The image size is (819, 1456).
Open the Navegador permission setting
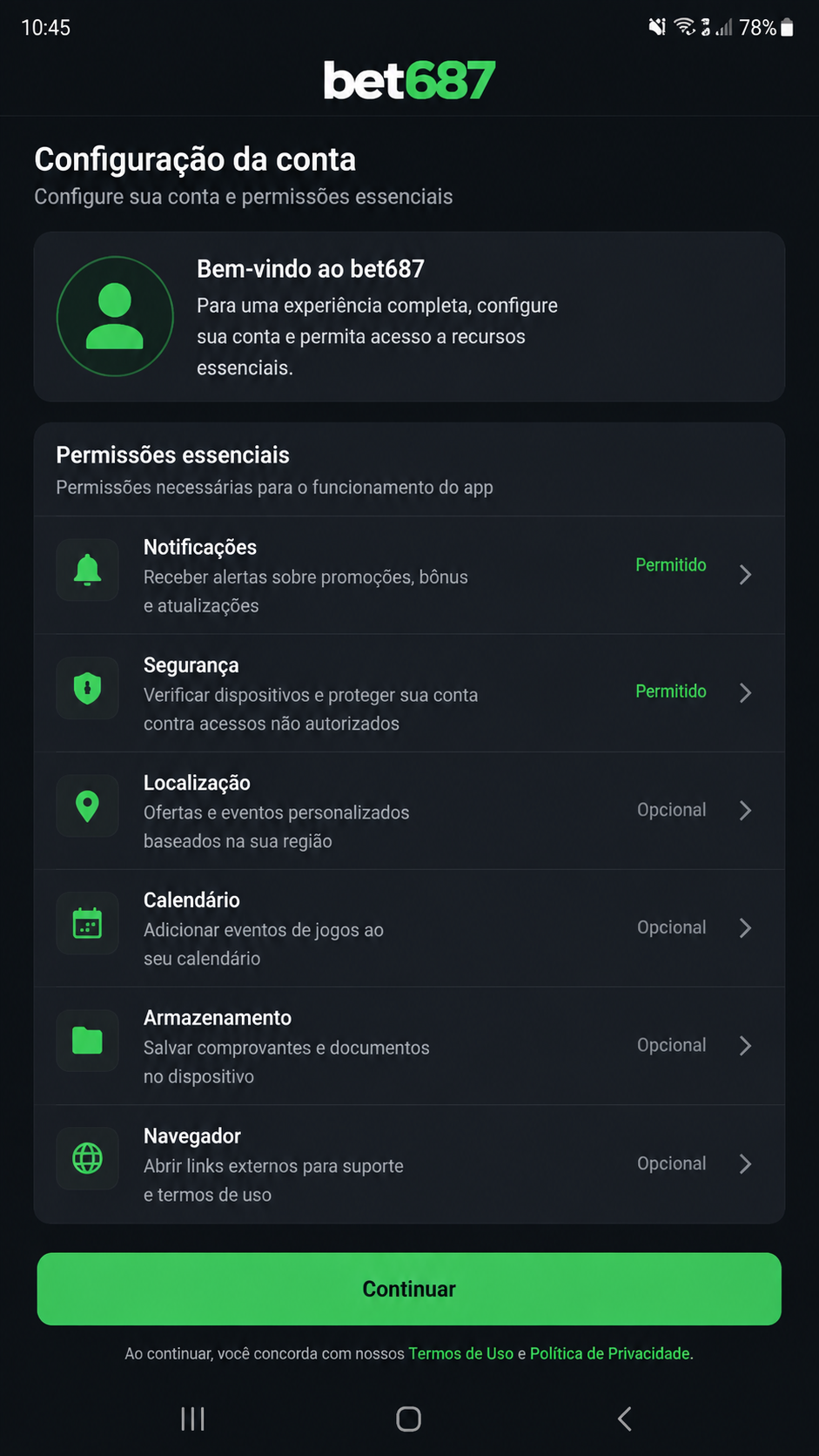point(409,1164)
